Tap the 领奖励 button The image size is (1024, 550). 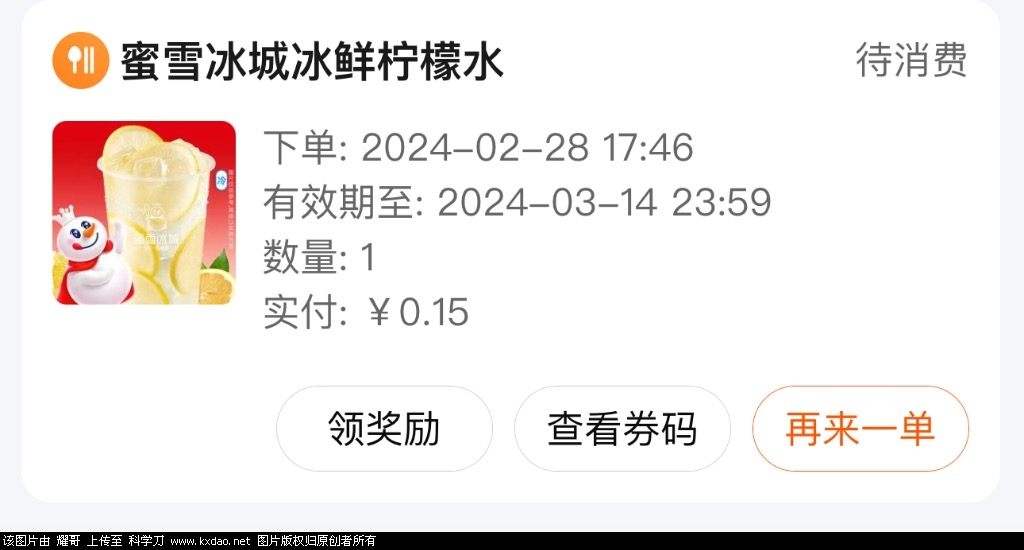[x=384, y=429]
